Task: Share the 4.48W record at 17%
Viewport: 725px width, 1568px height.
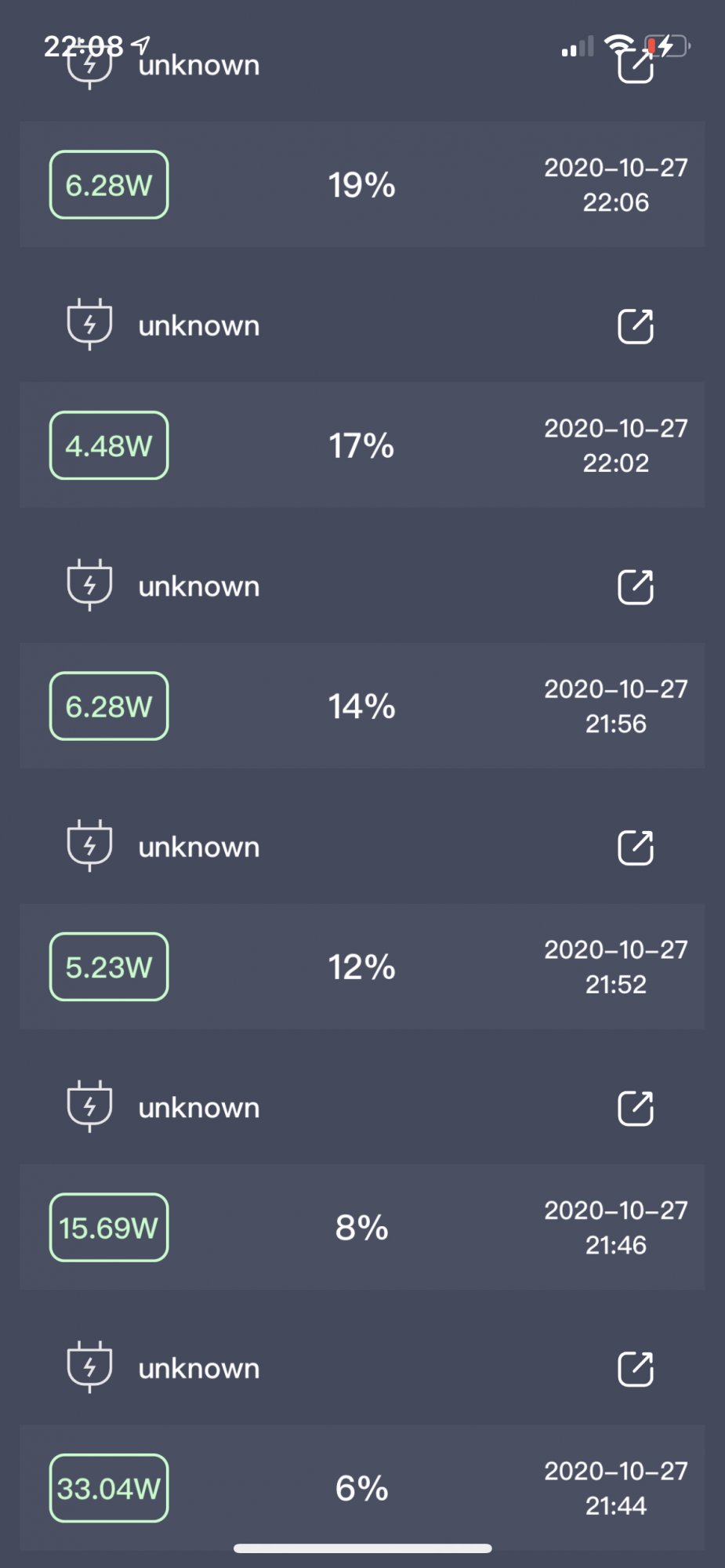Action: (636, 326)
